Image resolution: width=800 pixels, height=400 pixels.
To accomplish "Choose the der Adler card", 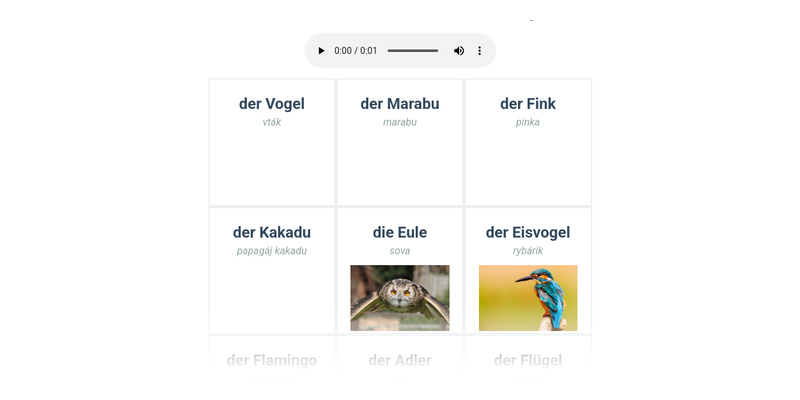I will coord(400,360).
